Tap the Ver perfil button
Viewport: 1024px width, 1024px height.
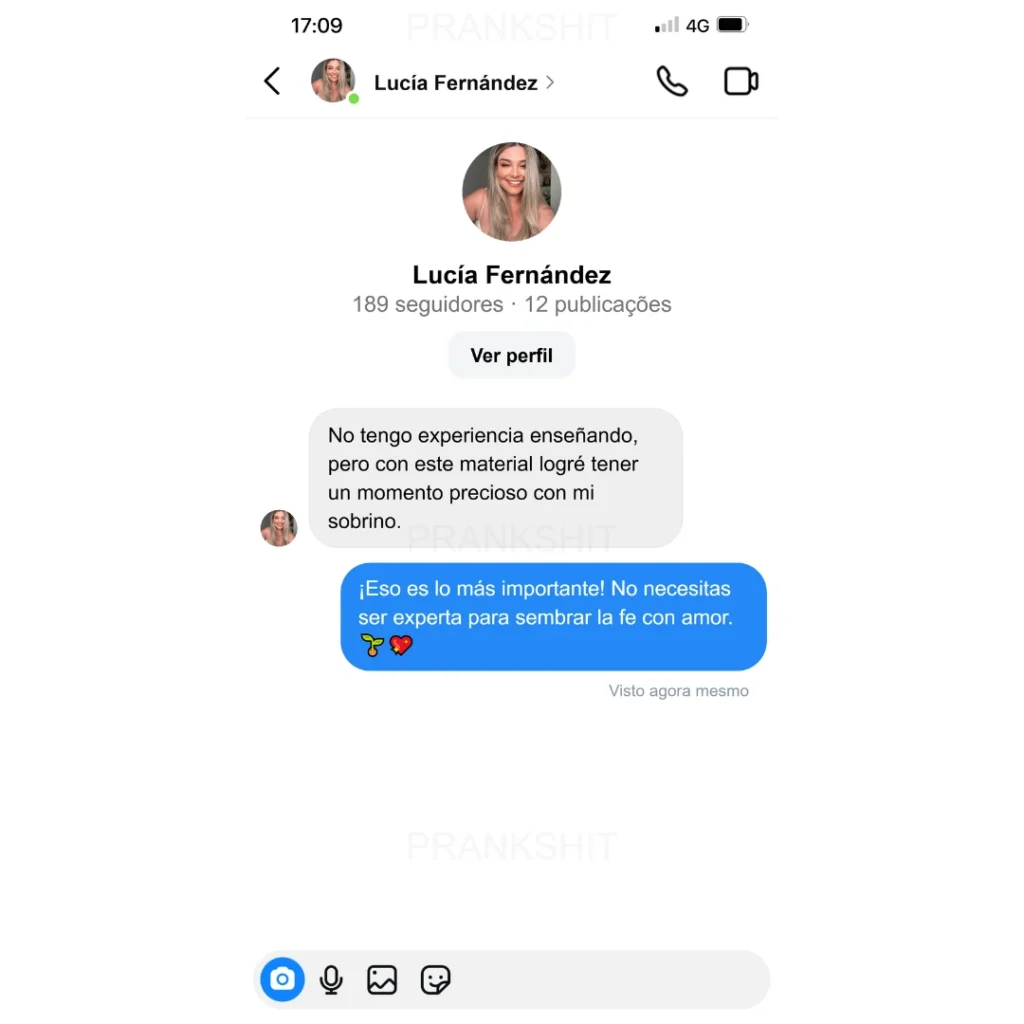511,356
